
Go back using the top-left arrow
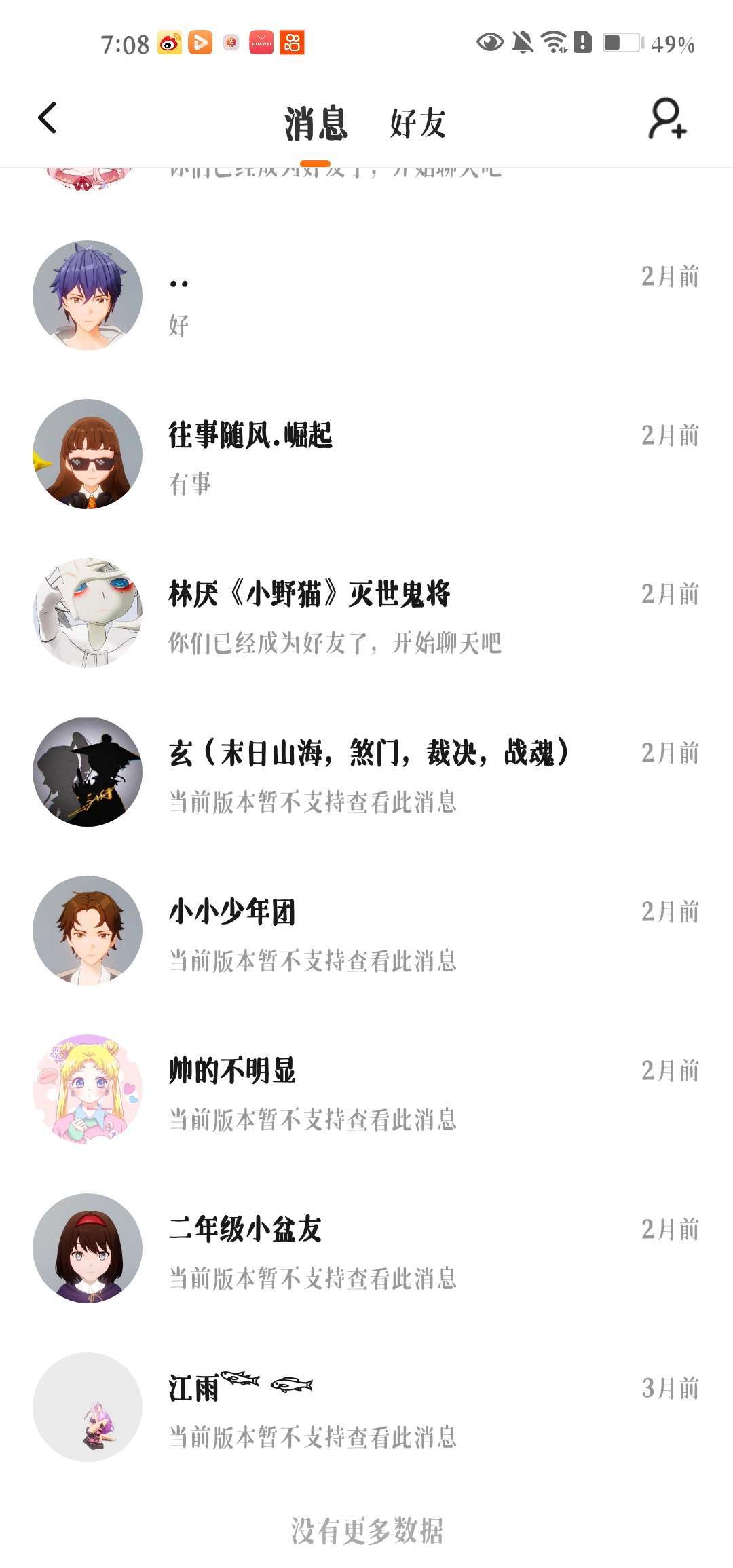pos(47,119)
